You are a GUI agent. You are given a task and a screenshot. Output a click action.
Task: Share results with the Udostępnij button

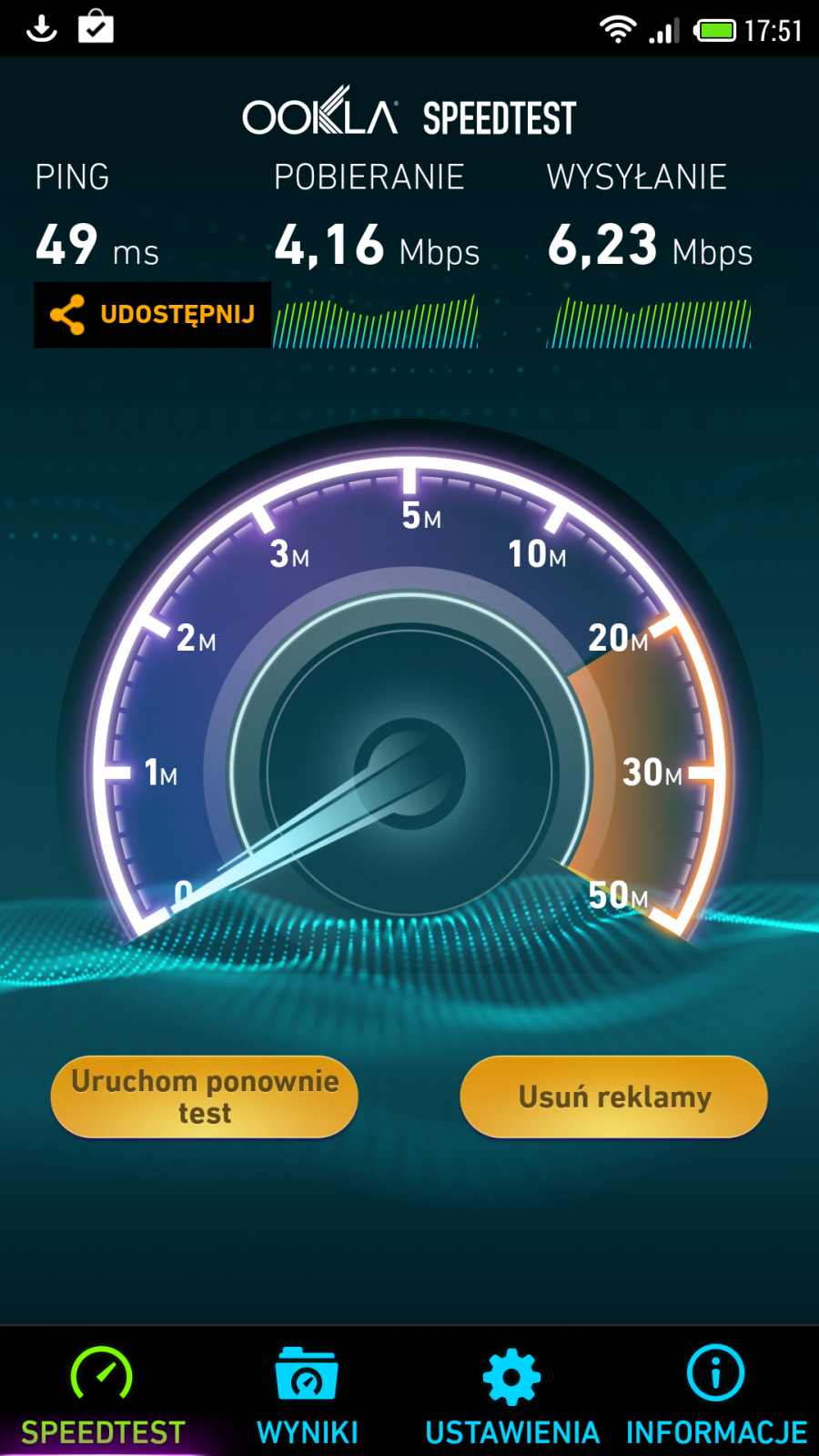[153, 315]
